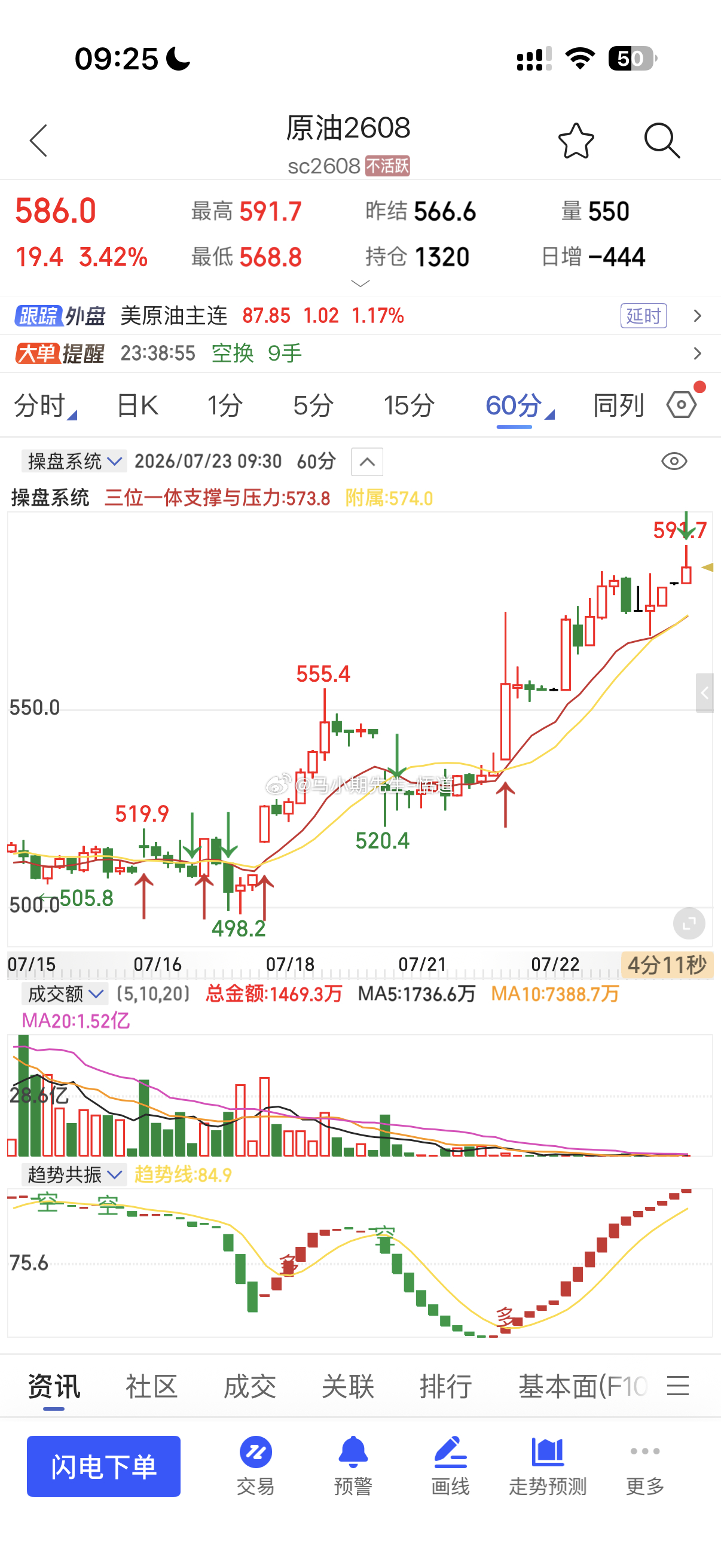Open the 同列 view

618,405
